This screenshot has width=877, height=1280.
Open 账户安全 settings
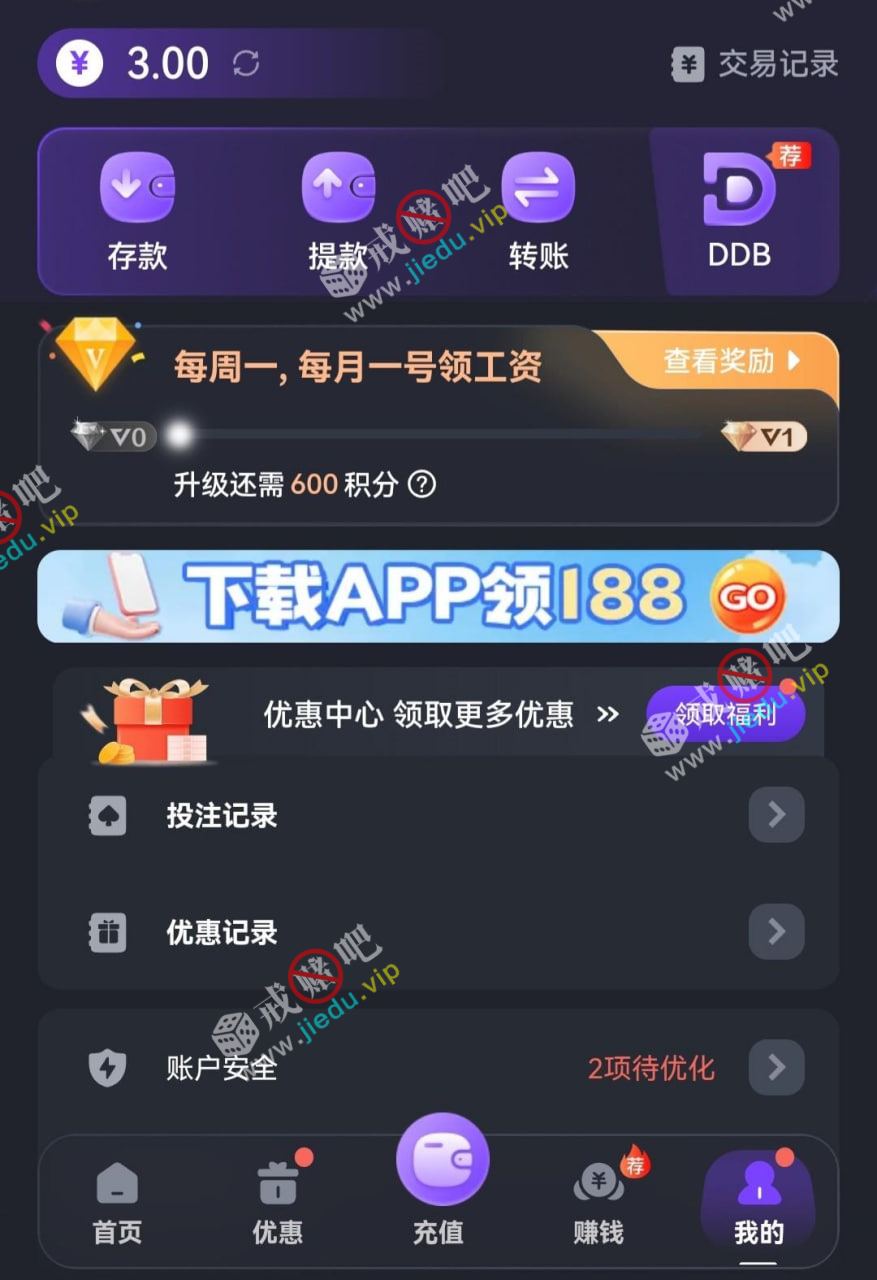[438, 1068]
